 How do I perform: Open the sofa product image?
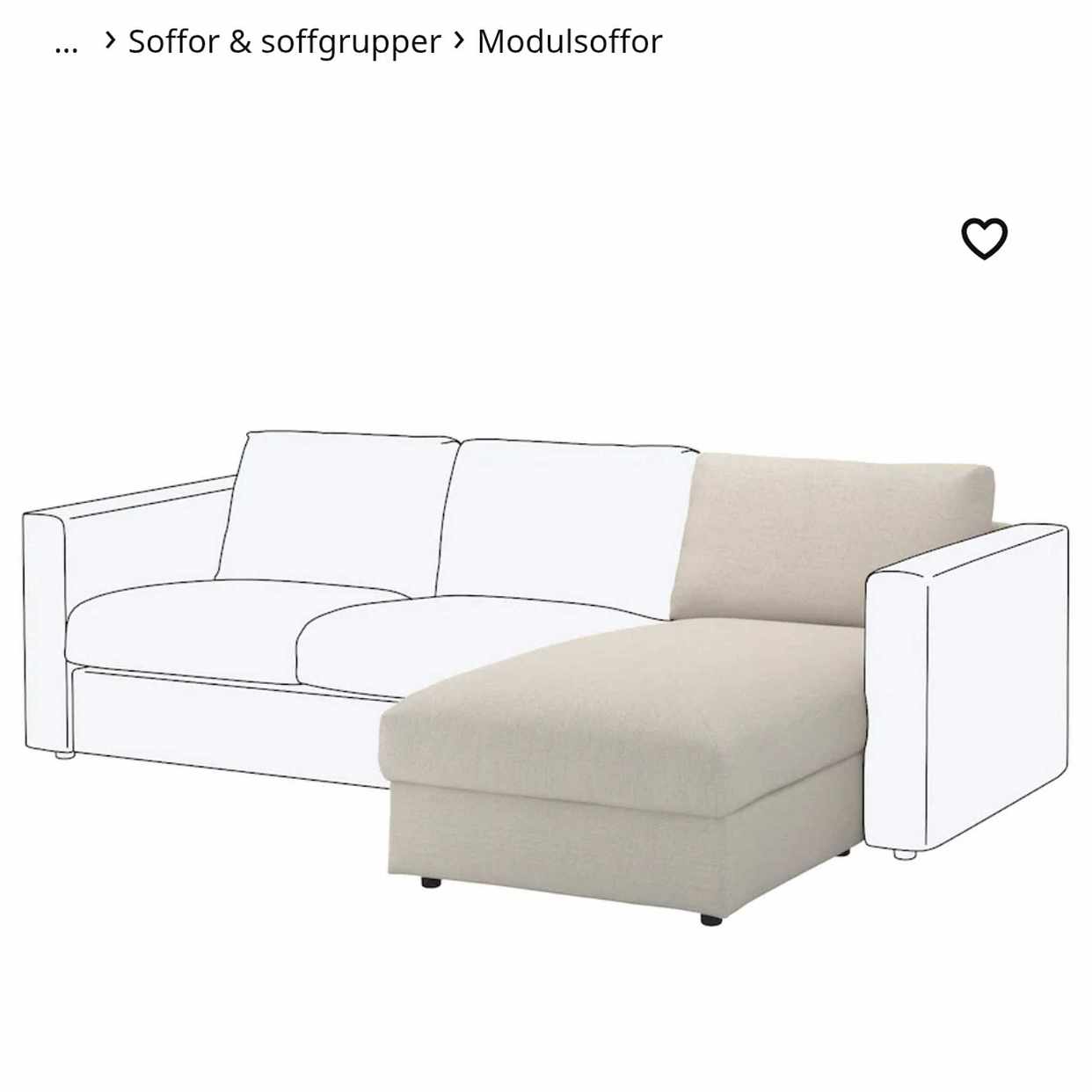[x=545, y=668]
